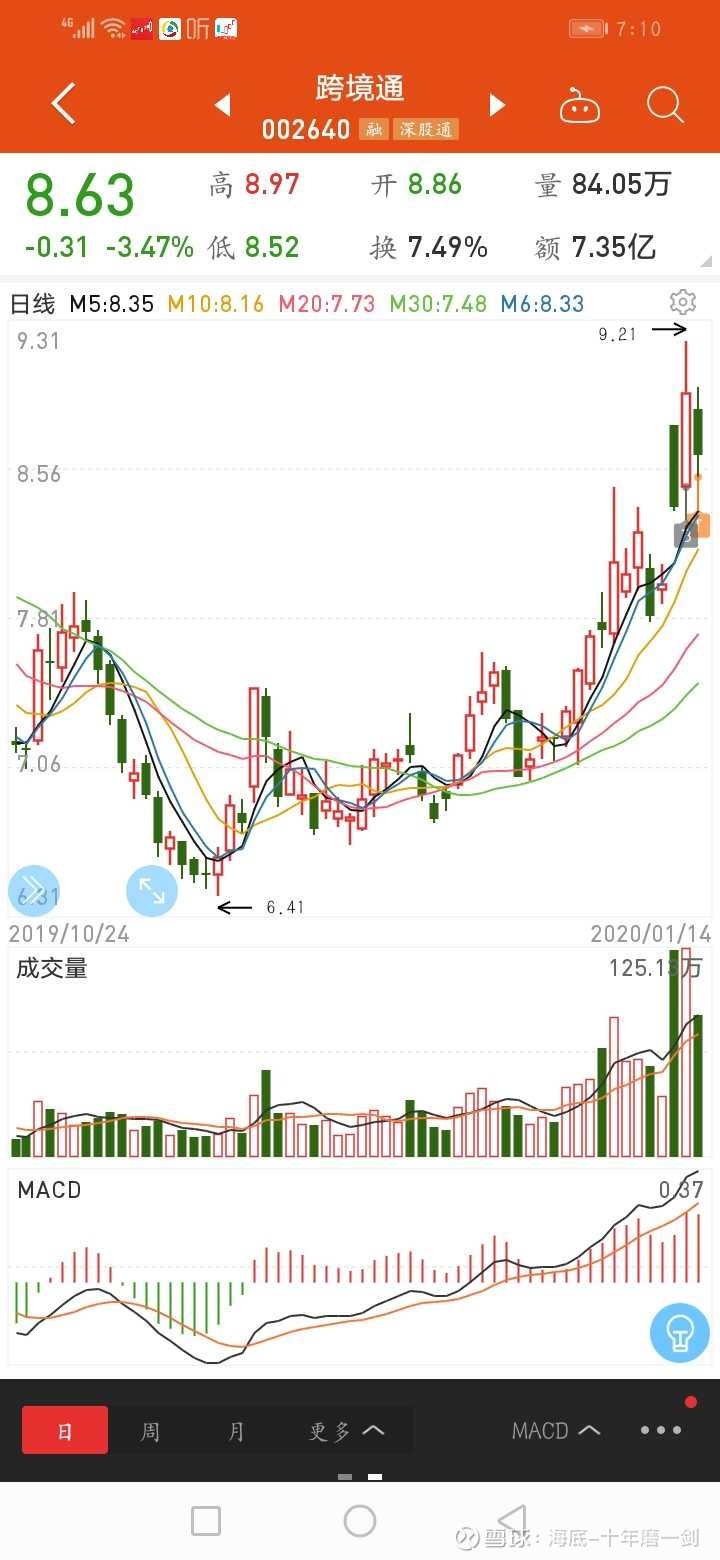Open the three-dot more menu
Viewport: 720px width, 1560px height.
click(661, 1431)
